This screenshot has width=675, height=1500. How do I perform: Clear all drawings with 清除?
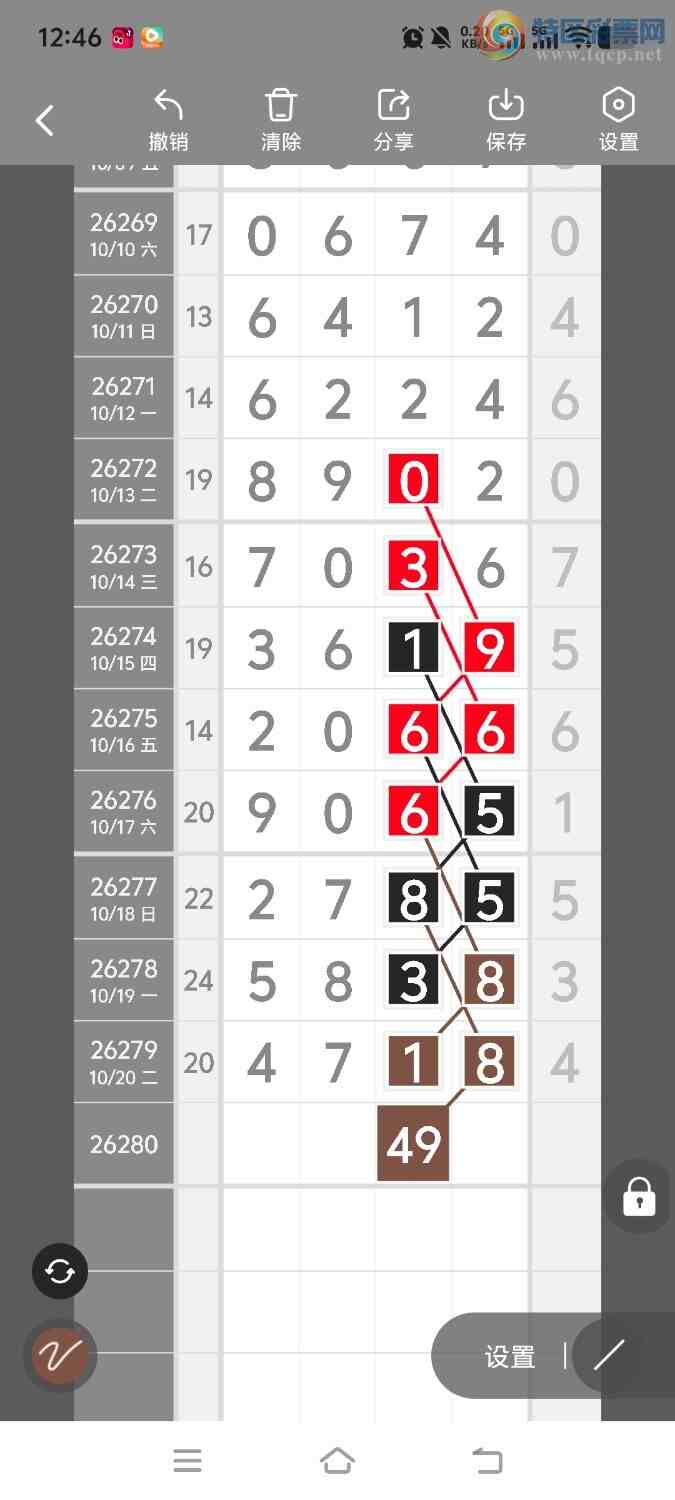(x=281, y=121)
